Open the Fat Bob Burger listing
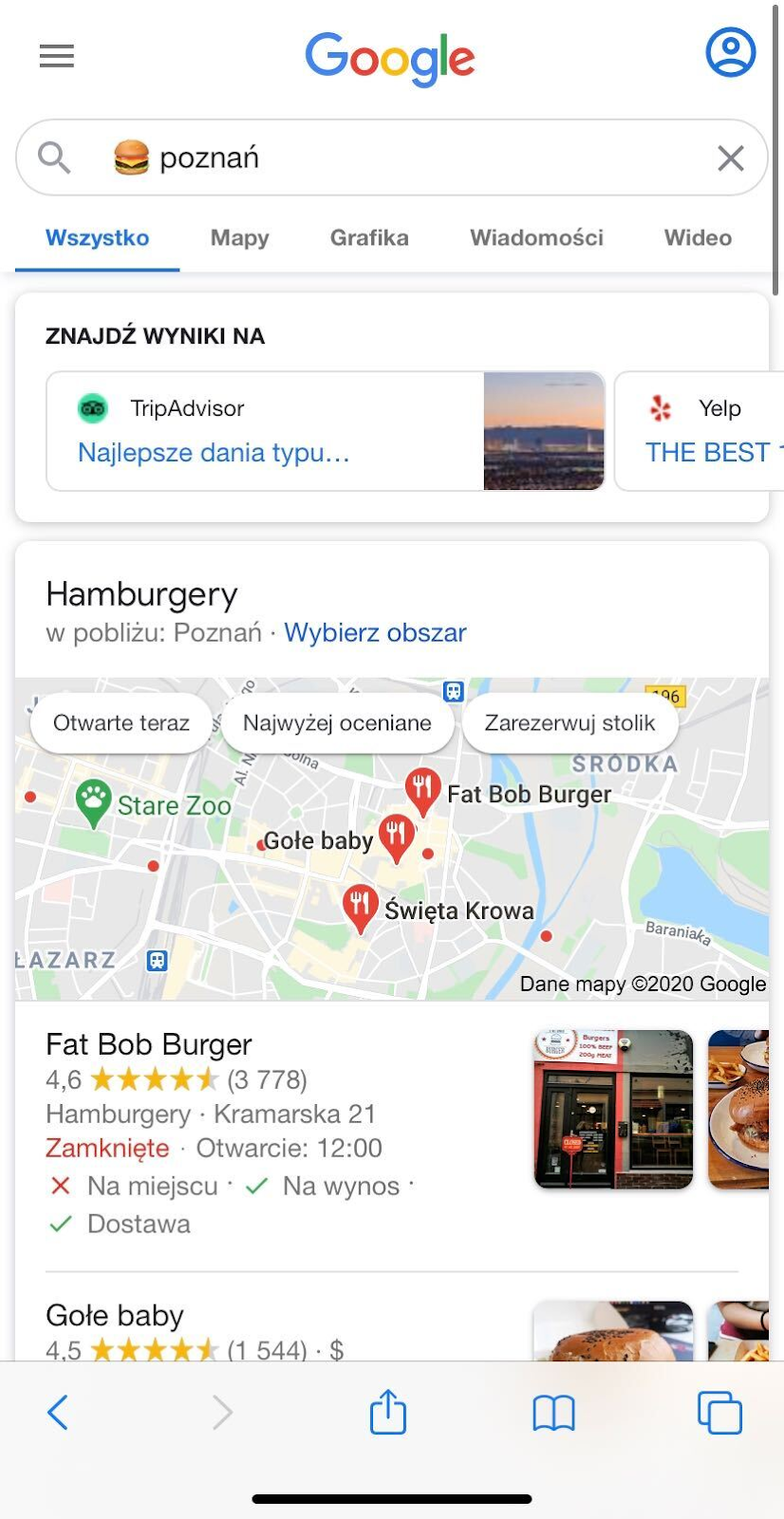The image size is (784, 1519). click(149, 1044)
